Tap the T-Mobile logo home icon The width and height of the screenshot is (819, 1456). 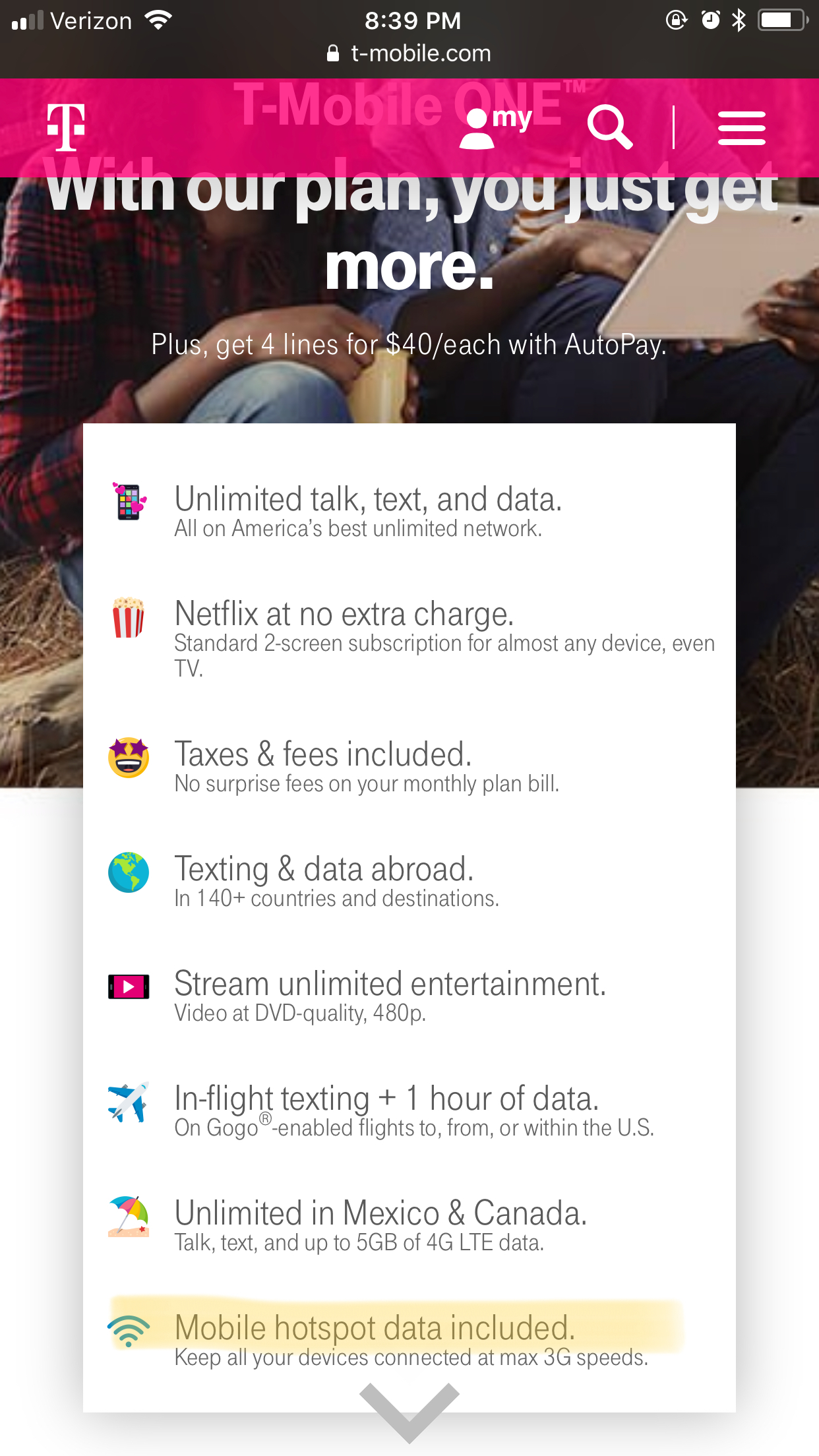pyautogui.click(x=66, y=127)
